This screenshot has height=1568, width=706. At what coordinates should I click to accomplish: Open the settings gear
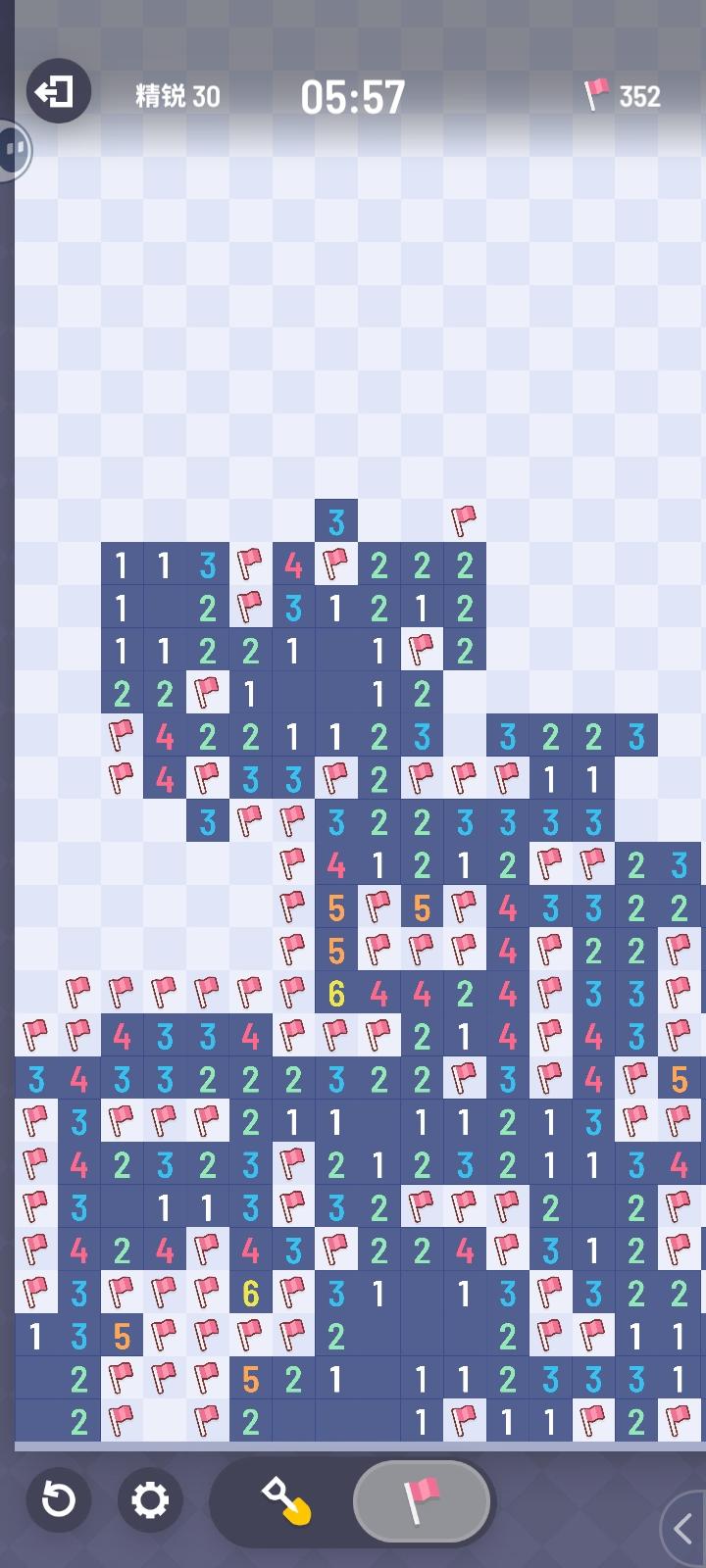coord(148,1500)
